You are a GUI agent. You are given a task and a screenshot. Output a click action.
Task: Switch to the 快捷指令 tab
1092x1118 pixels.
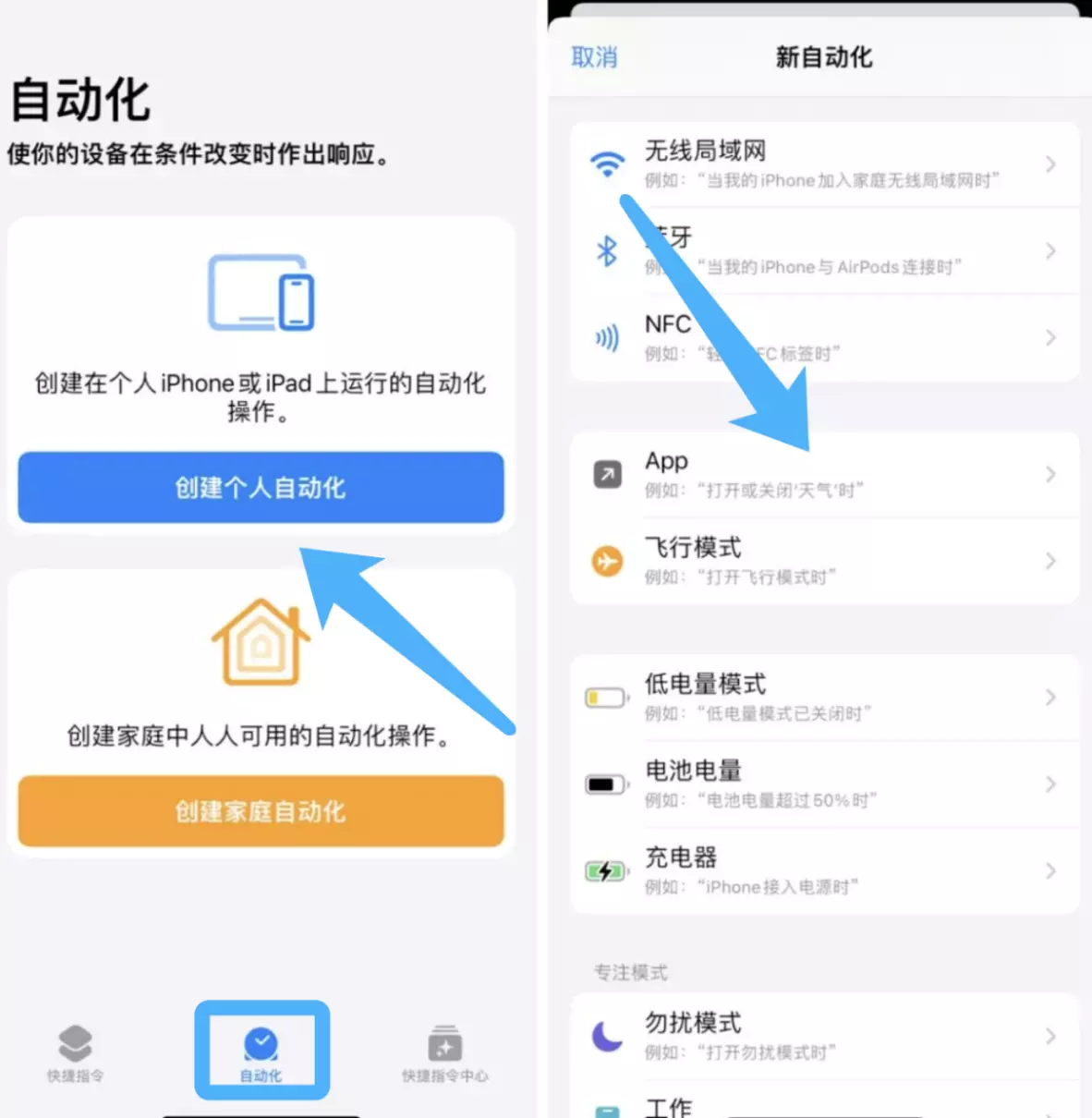[76, 1052]
